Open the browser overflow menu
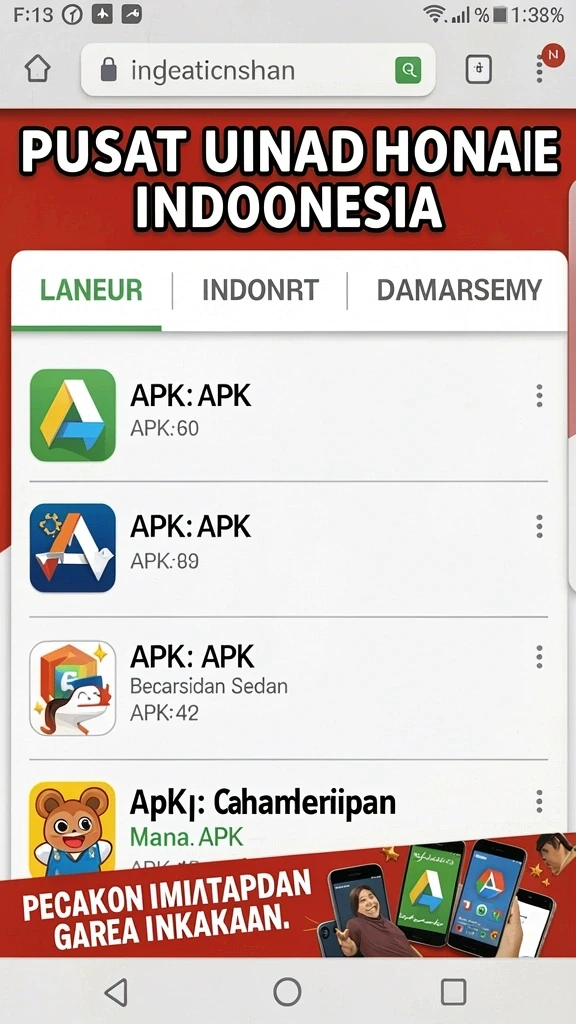The height and width of the screenshot is (1024, 576). [539, 69]
